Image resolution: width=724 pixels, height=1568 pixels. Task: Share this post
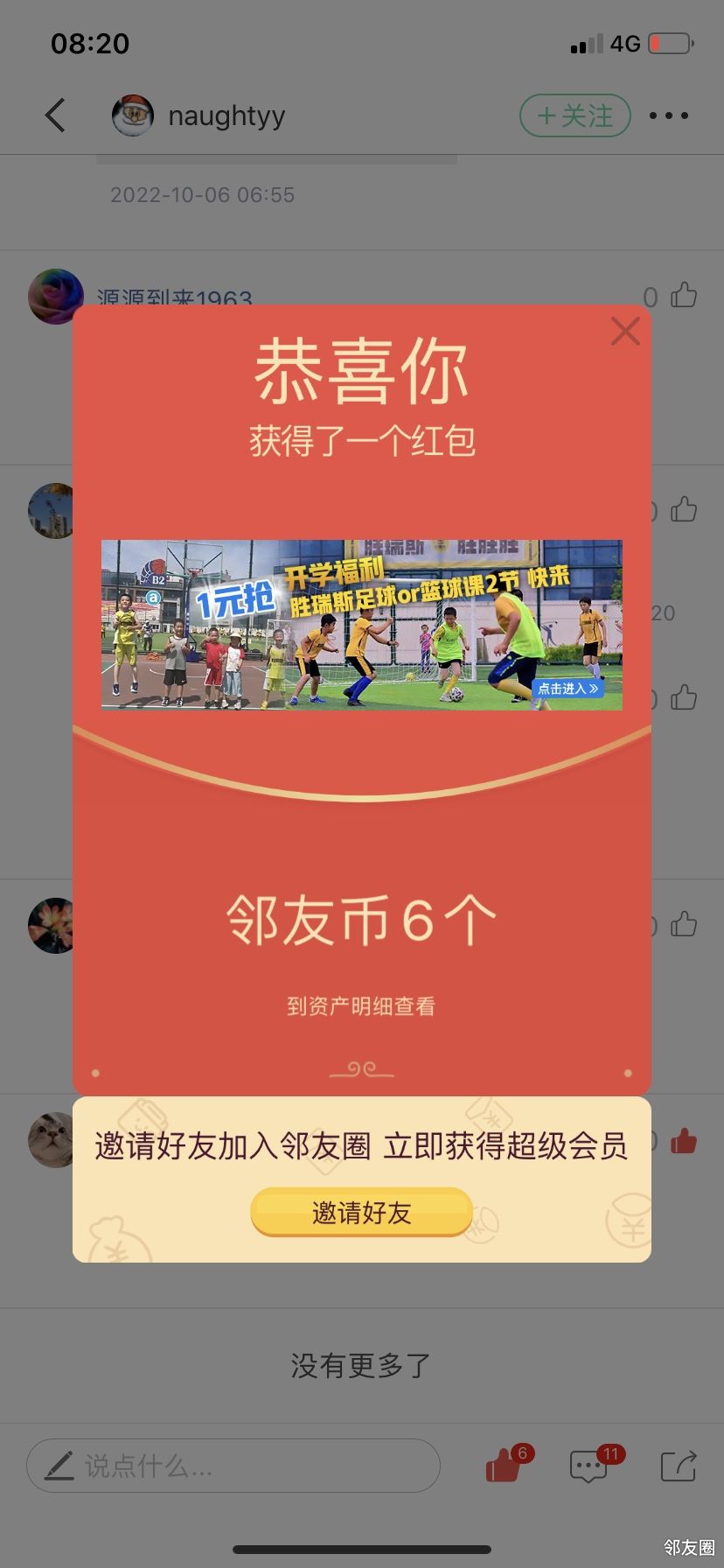pyautogui.click(x=679, y=1466)
